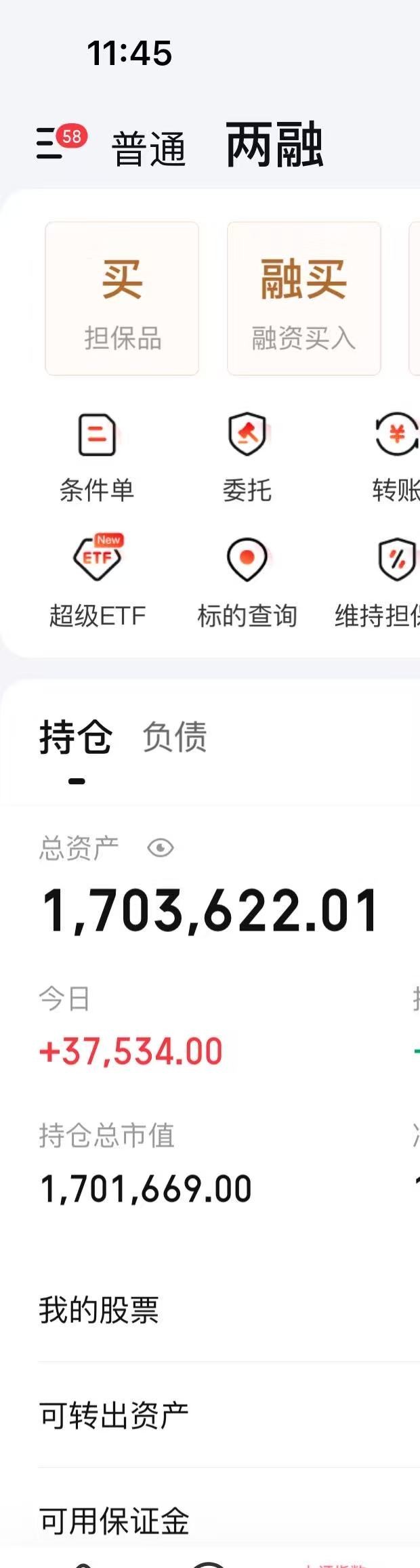Hide total assets with eye icon
The image size is (420, 1568).
pos(161,848)
